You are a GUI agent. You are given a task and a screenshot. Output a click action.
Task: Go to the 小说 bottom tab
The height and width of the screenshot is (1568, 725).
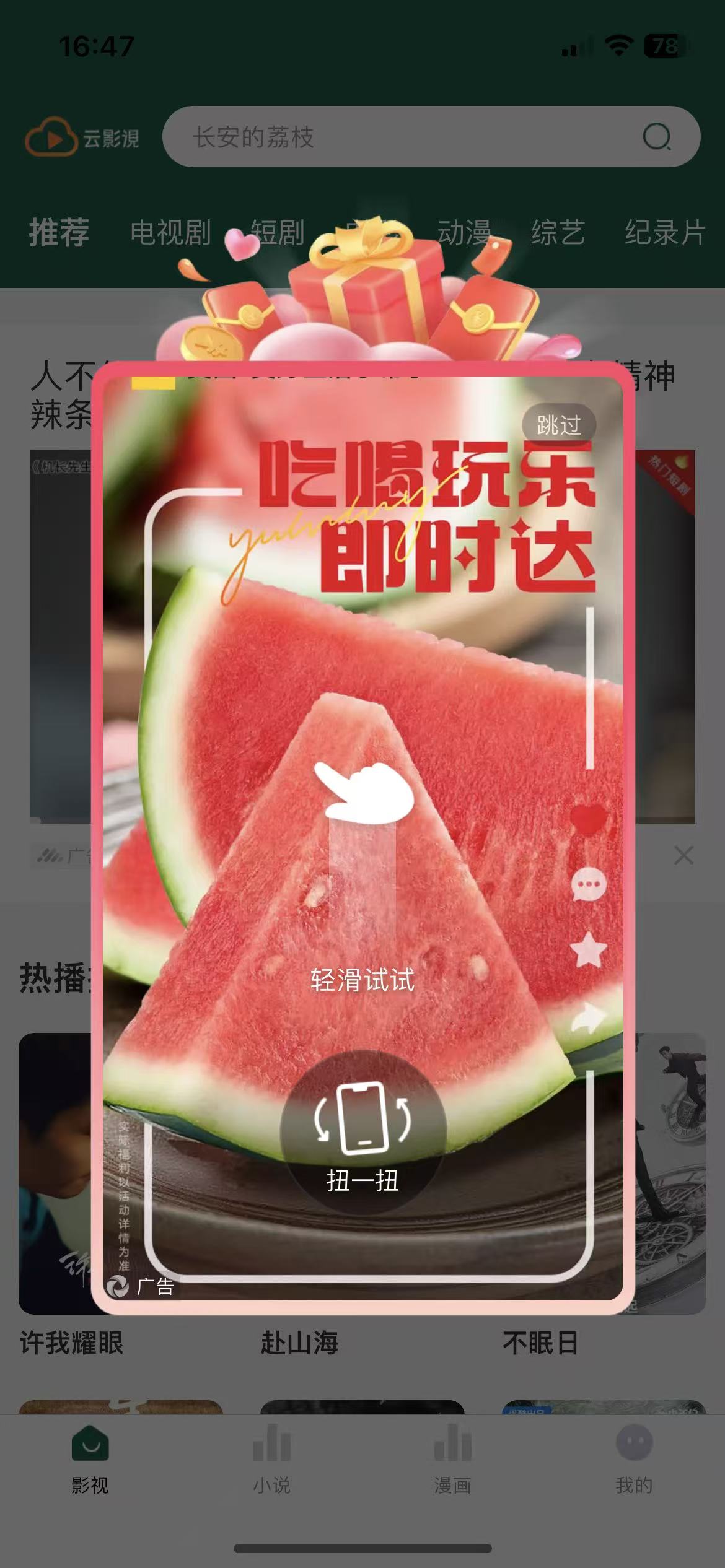(x=271, y=1459)
